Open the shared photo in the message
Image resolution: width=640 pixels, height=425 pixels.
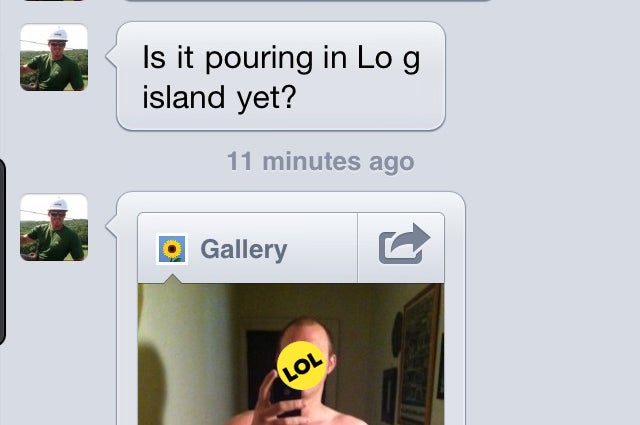click(x=290, y=355)
